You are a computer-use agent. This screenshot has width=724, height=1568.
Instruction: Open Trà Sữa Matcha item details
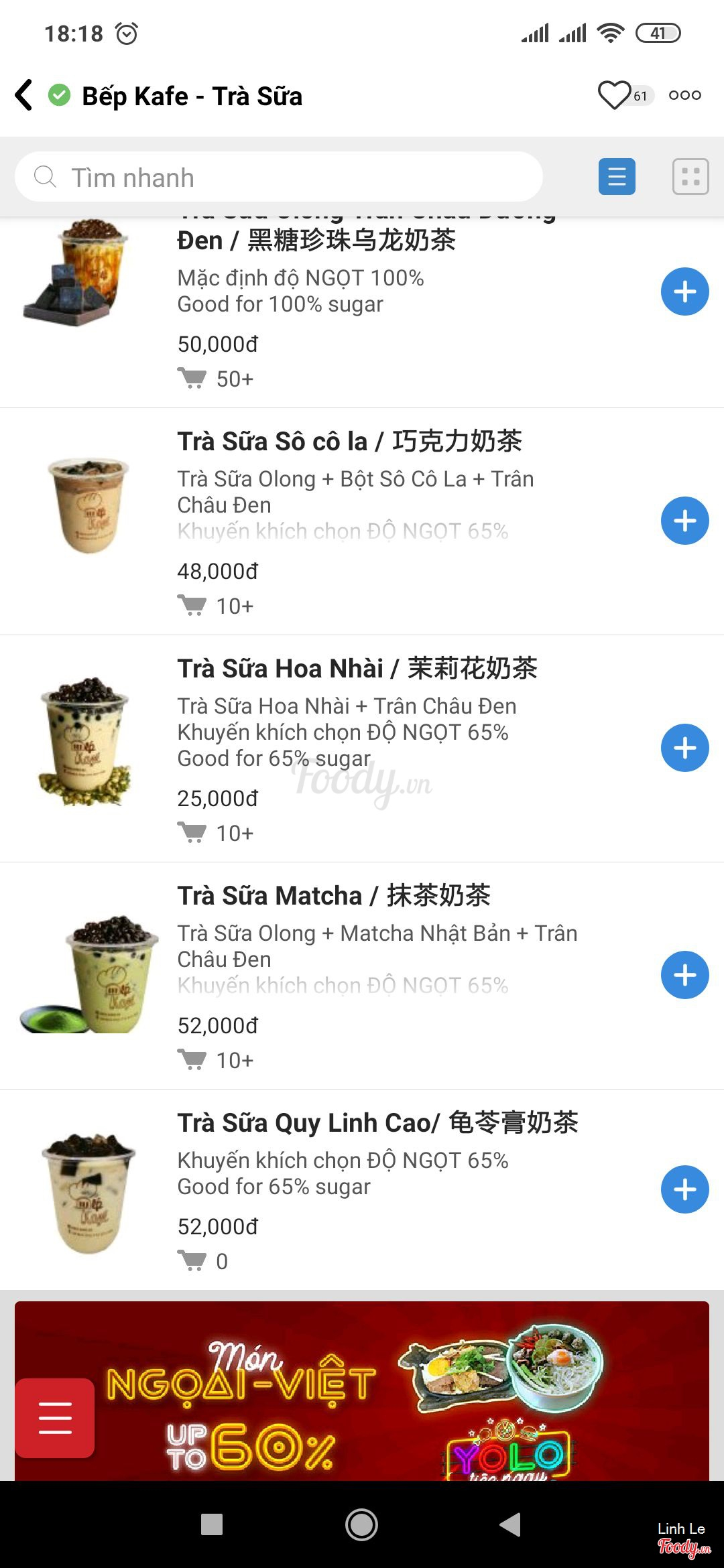pos(333,896)
